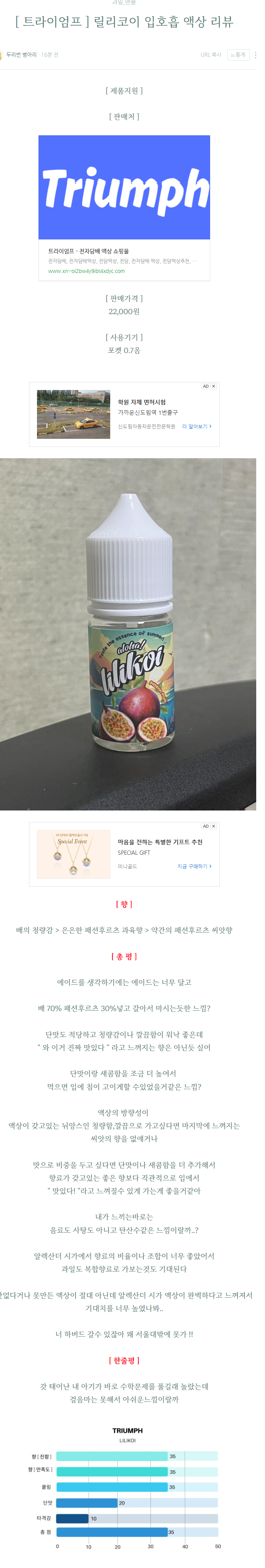This screenshot has width=265, height=1568.
Task: Open the lilikoi bottle photo
Action: point(128,634)
